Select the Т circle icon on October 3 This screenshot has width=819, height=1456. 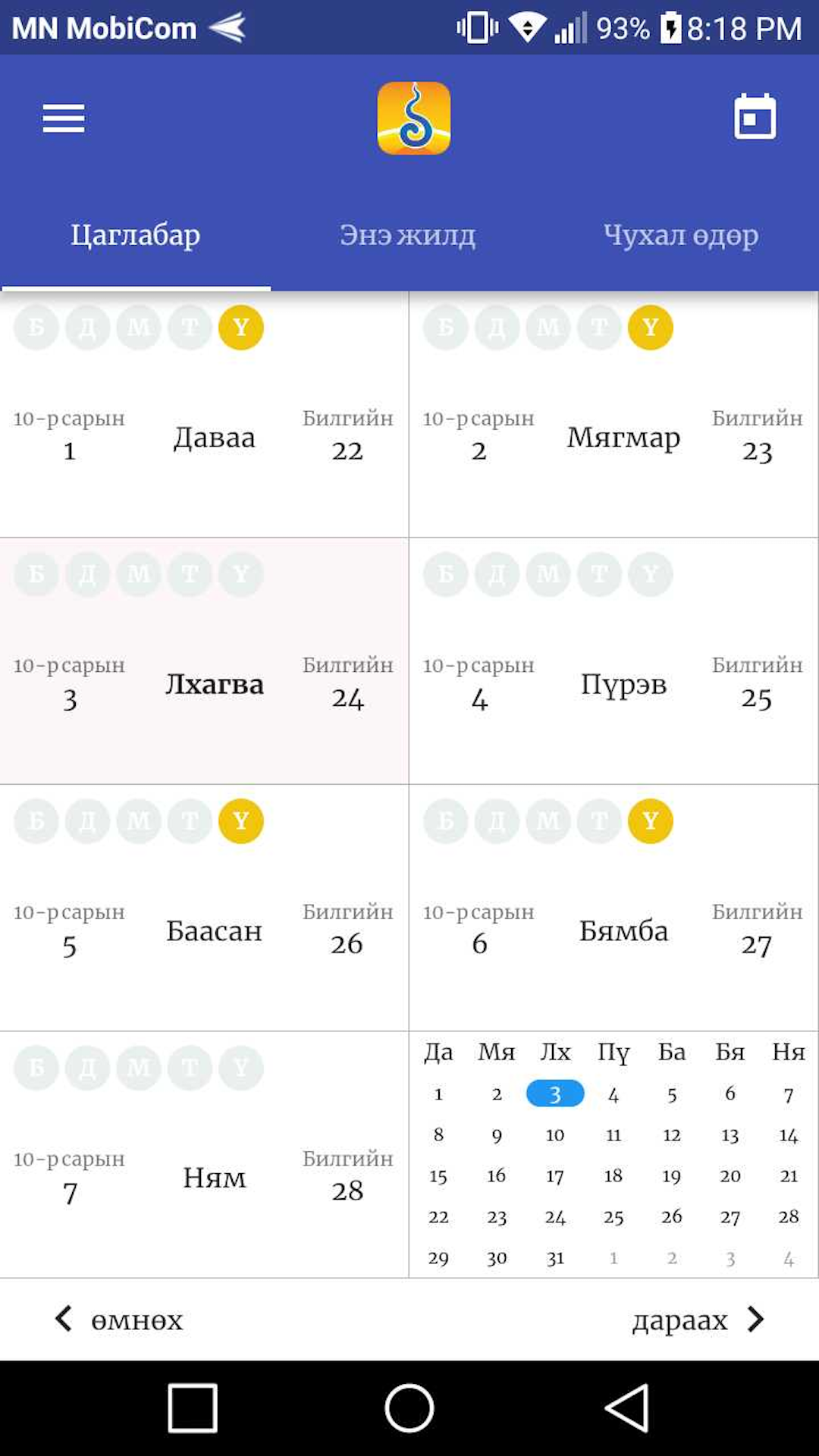(x=190, y=574)
